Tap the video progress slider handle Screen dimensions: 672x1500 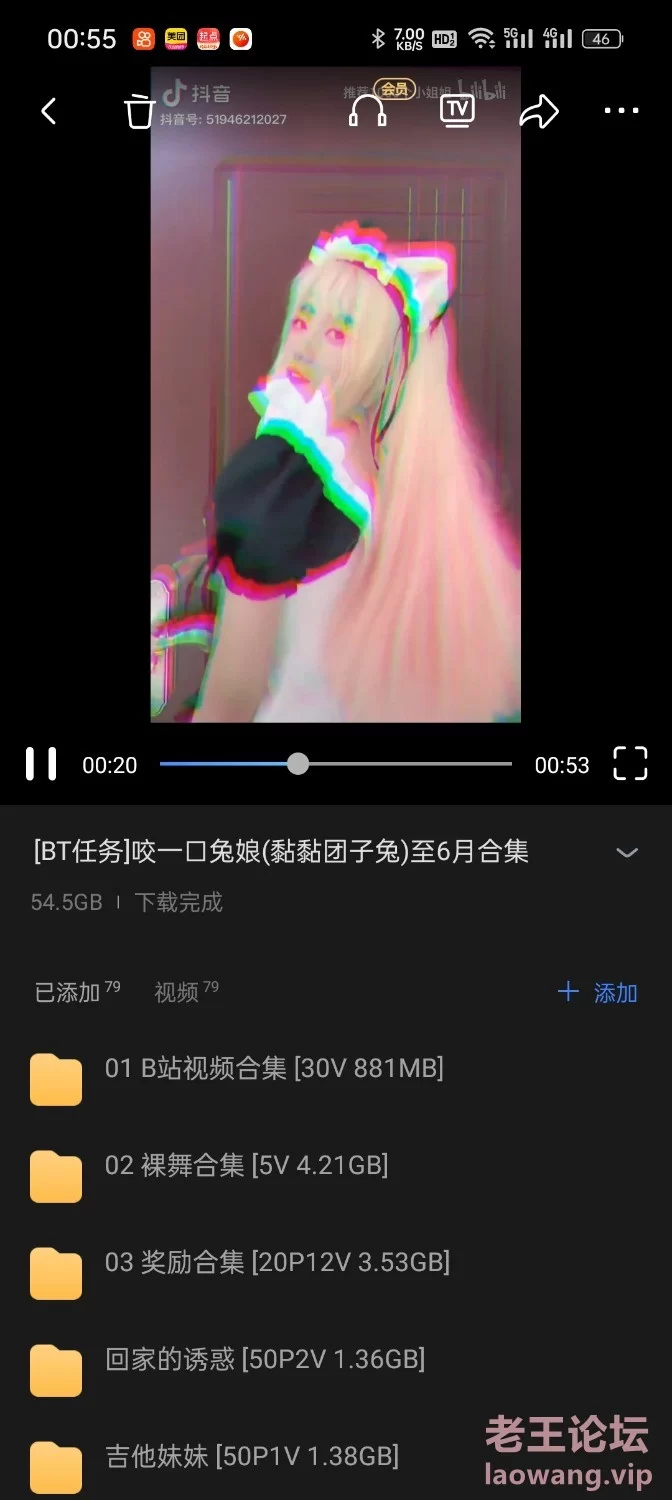[x=298, y=764]
